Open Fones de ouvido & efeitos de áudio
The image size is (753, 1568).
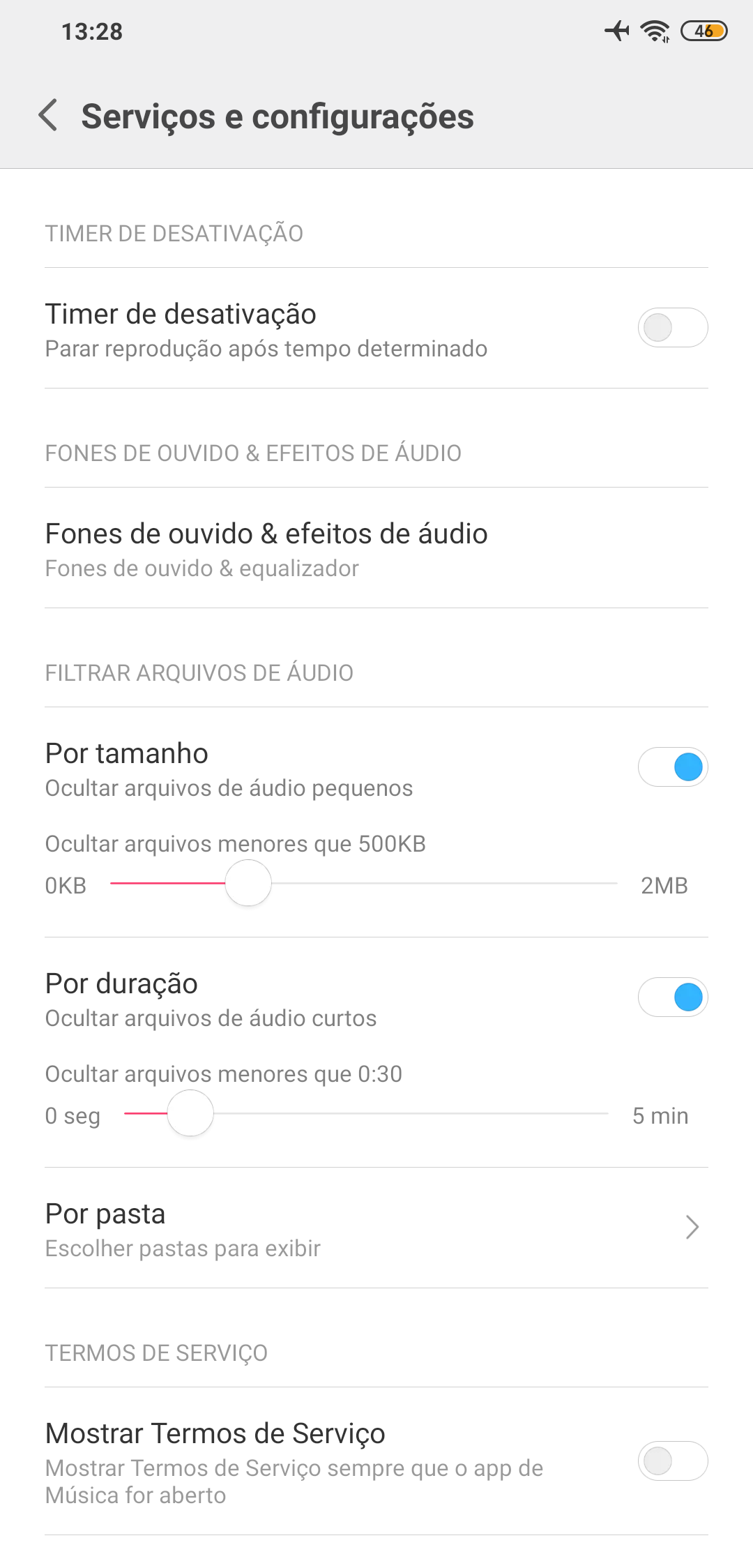(376, 549)
